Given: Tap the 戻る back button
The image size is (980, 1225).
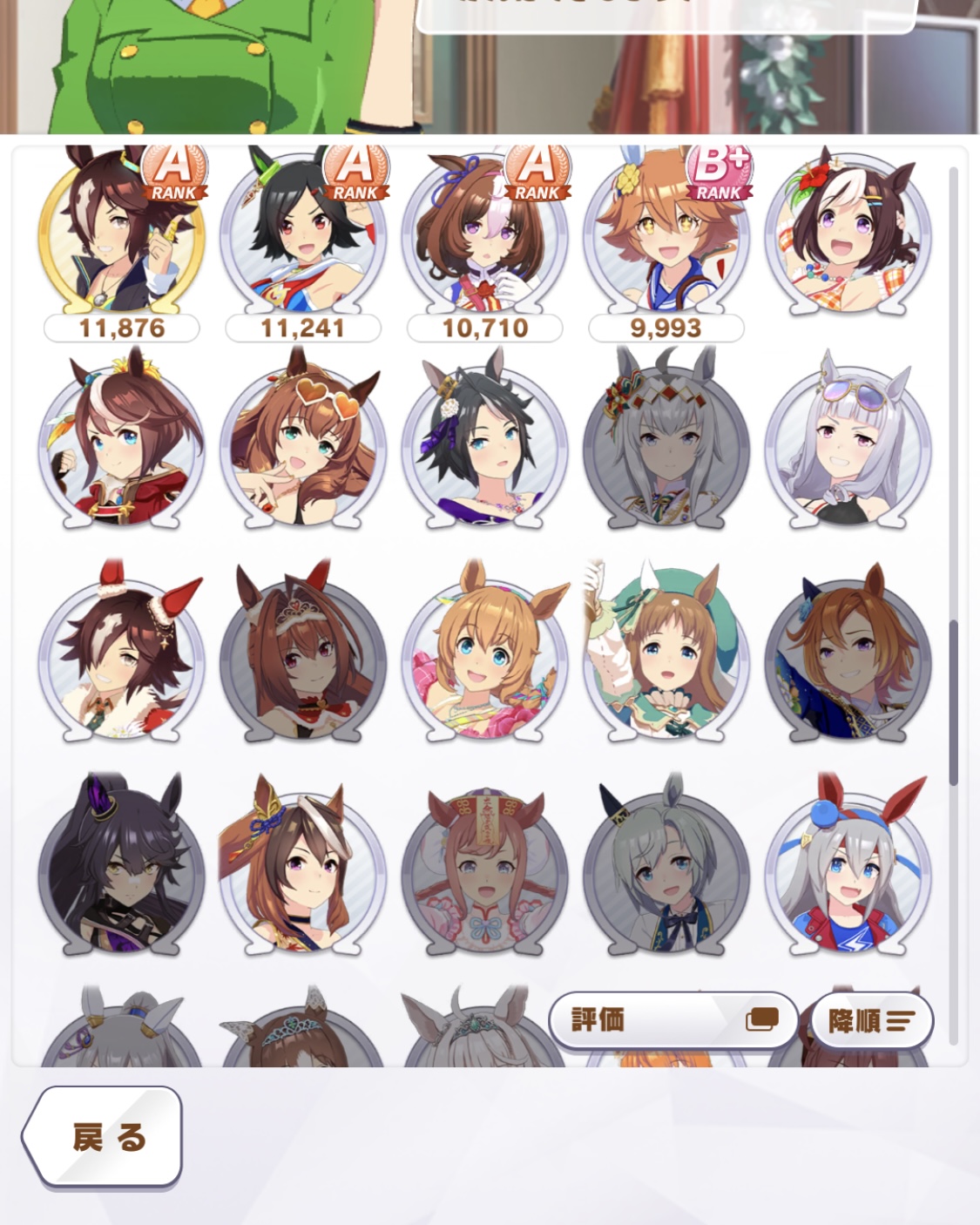Looking at the screenshot, I should pos(103,1136).
